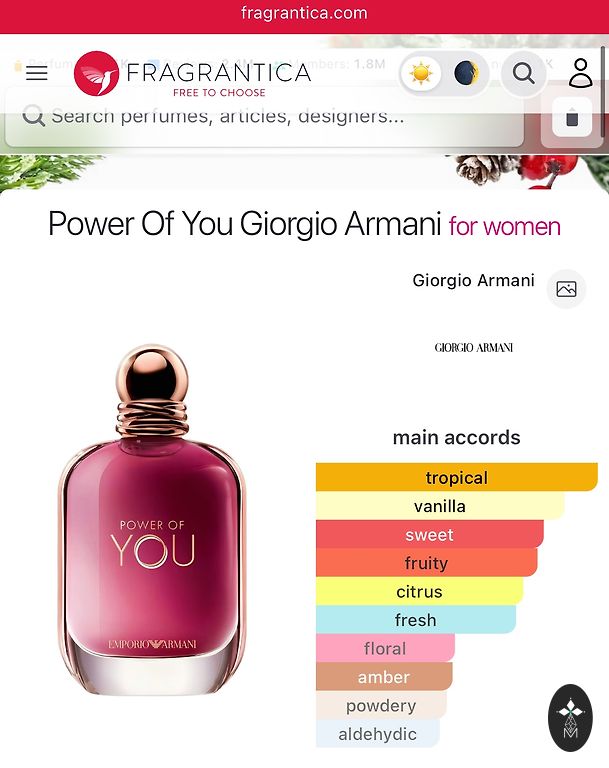
Task: Tap the magnifier search icon in the header
Action: [x=523, y=73]
